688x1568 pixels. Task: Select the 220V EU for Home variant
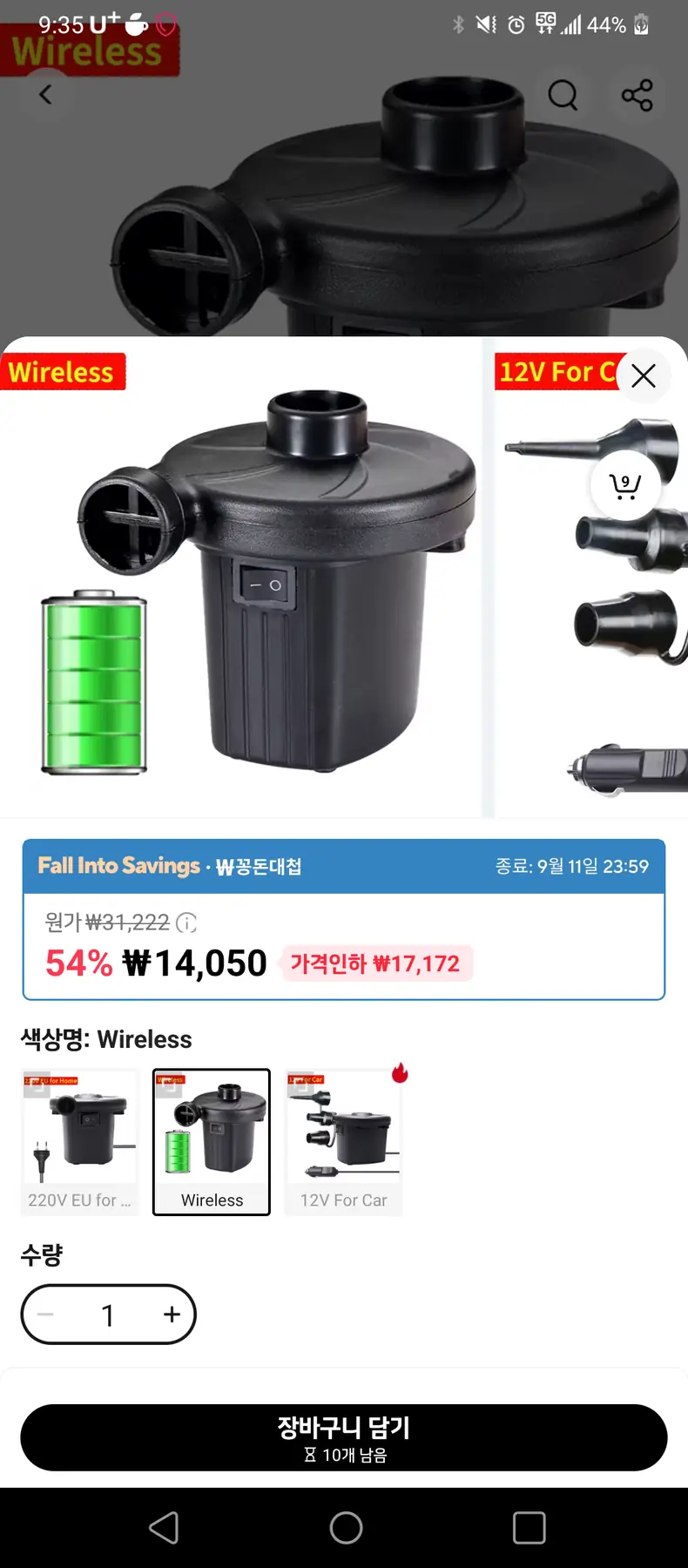point(79,1141)
